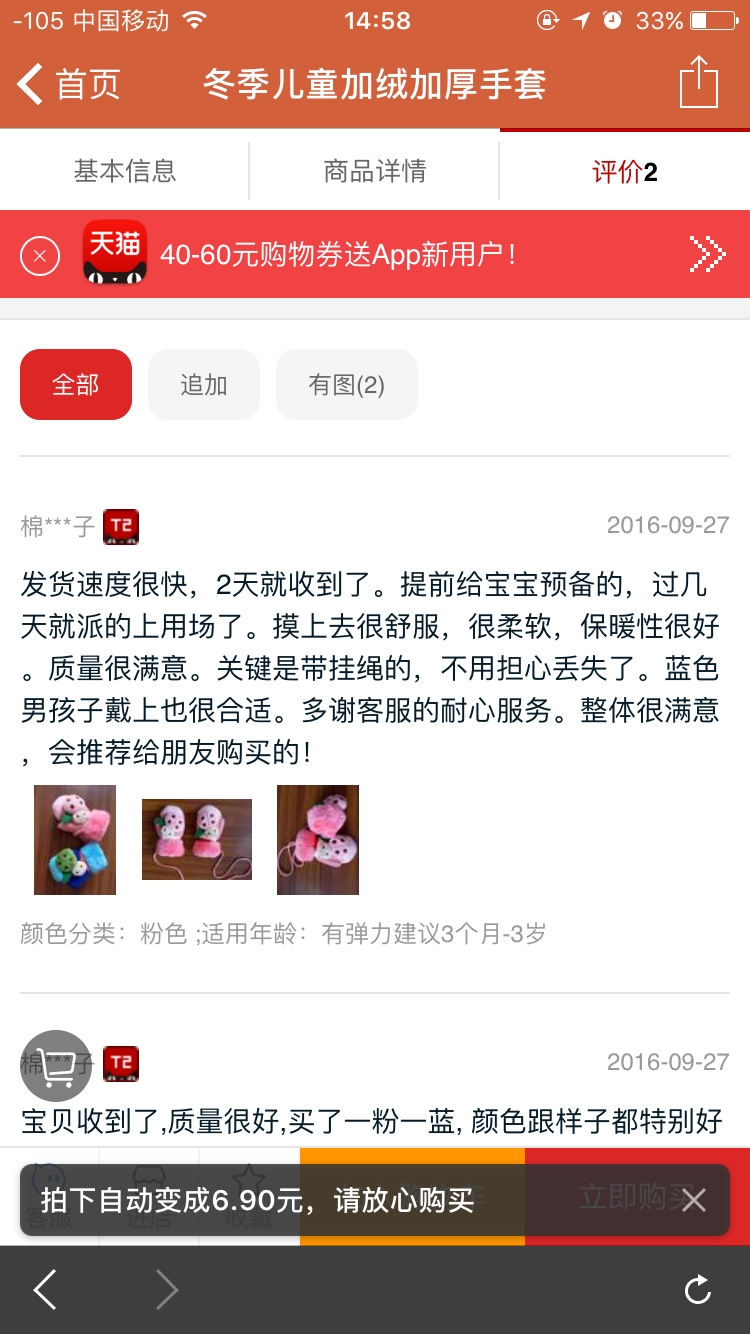This screenshot has height=1334, width=750.
Task: Close the 6.90元 price notice
Action: click(x=694, y=1199)
